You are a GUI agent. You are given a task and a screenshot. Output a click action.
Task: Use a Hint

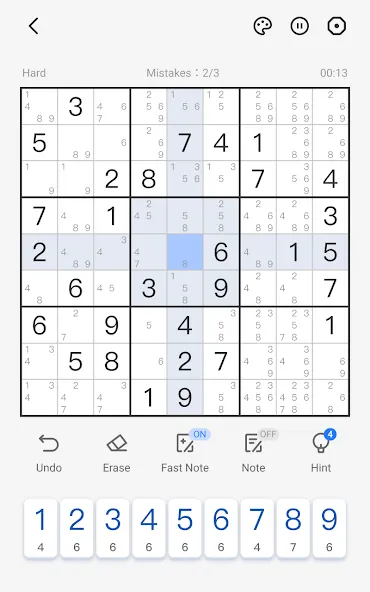pyautogui.click(x=321, y=453)
